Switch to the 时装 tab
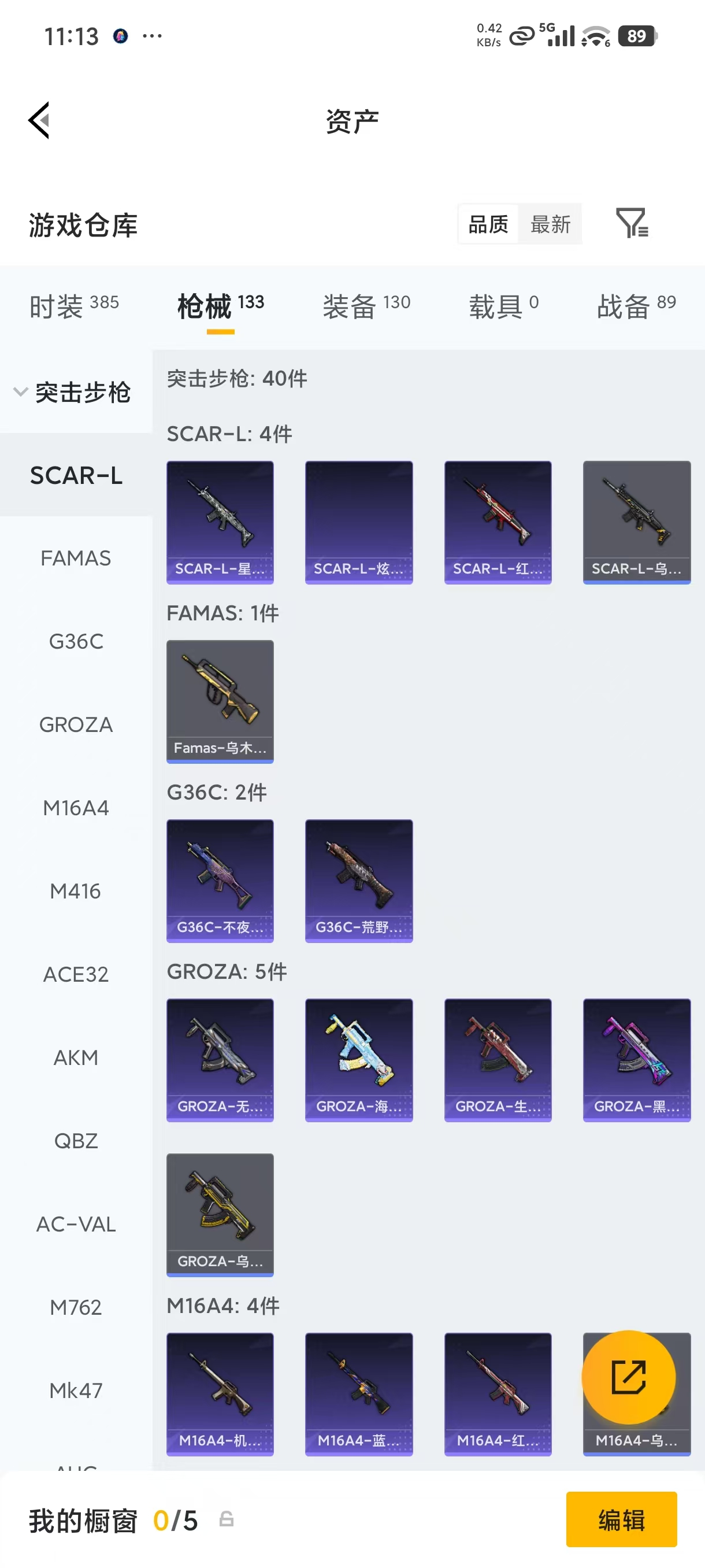705x1568 pixels. [74, 306]
